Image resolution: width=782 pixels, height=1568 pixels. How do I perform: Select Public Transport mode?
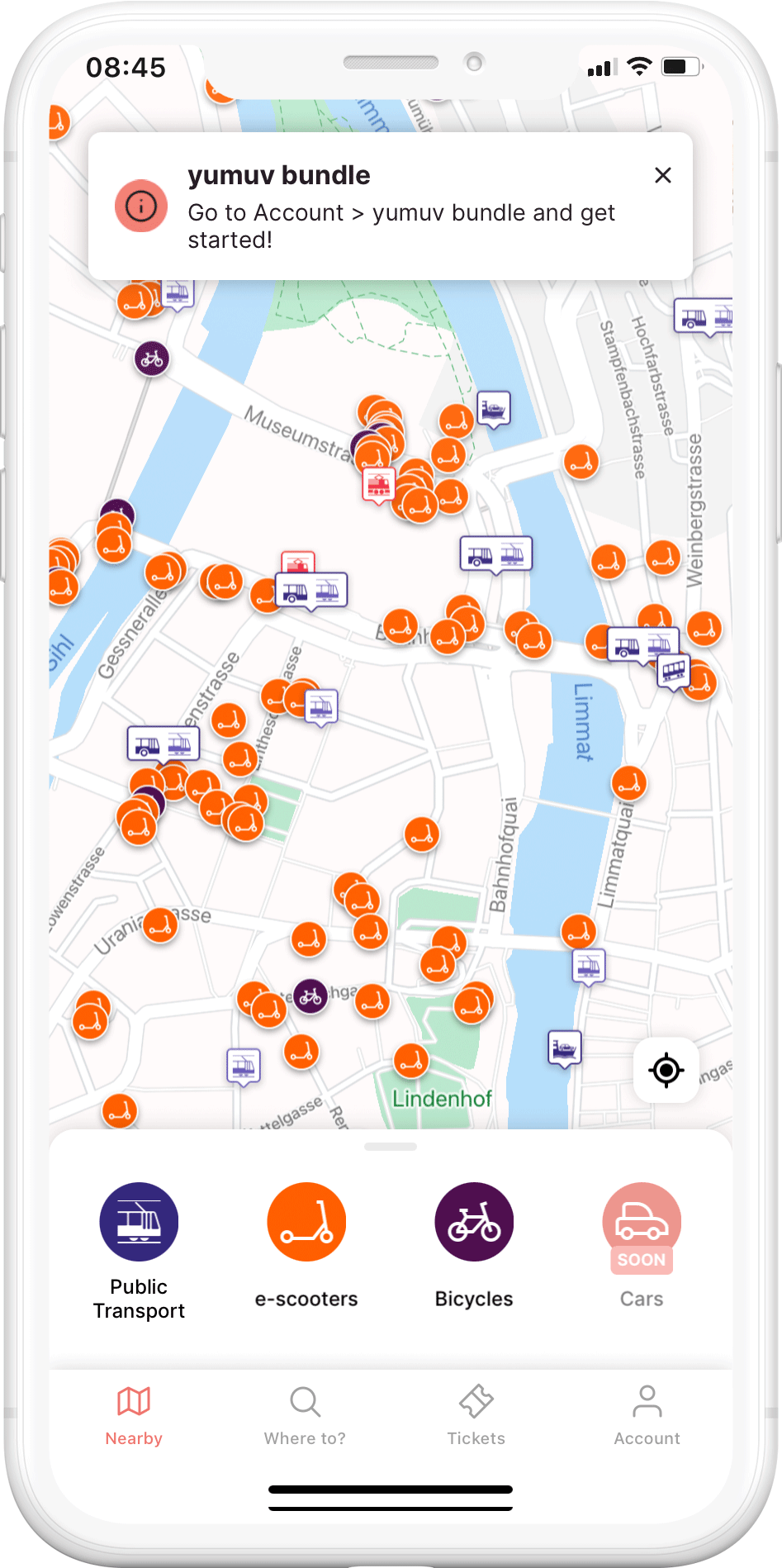point(139,1222)
